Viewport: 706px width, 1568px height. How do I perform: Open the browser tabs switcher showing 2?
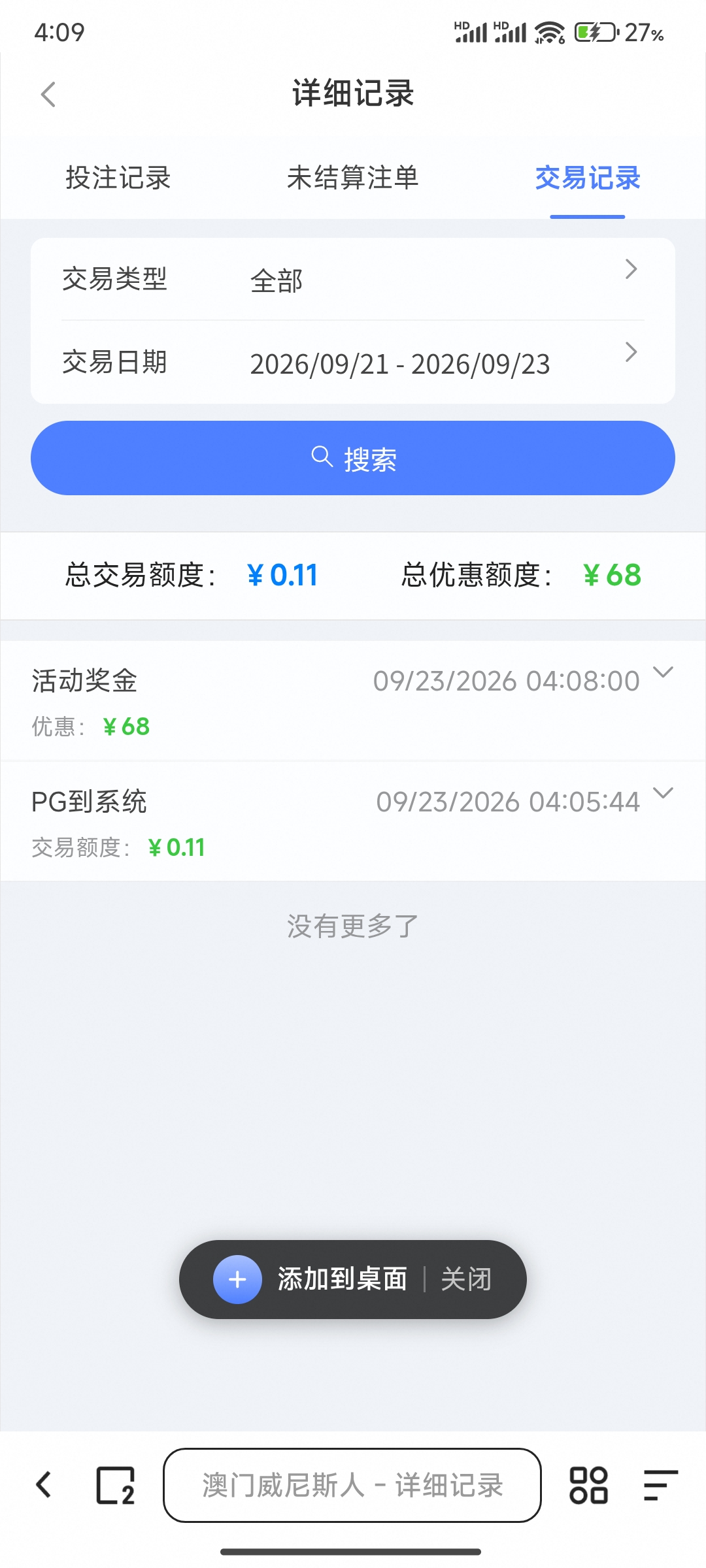(x=116, y=1485)
